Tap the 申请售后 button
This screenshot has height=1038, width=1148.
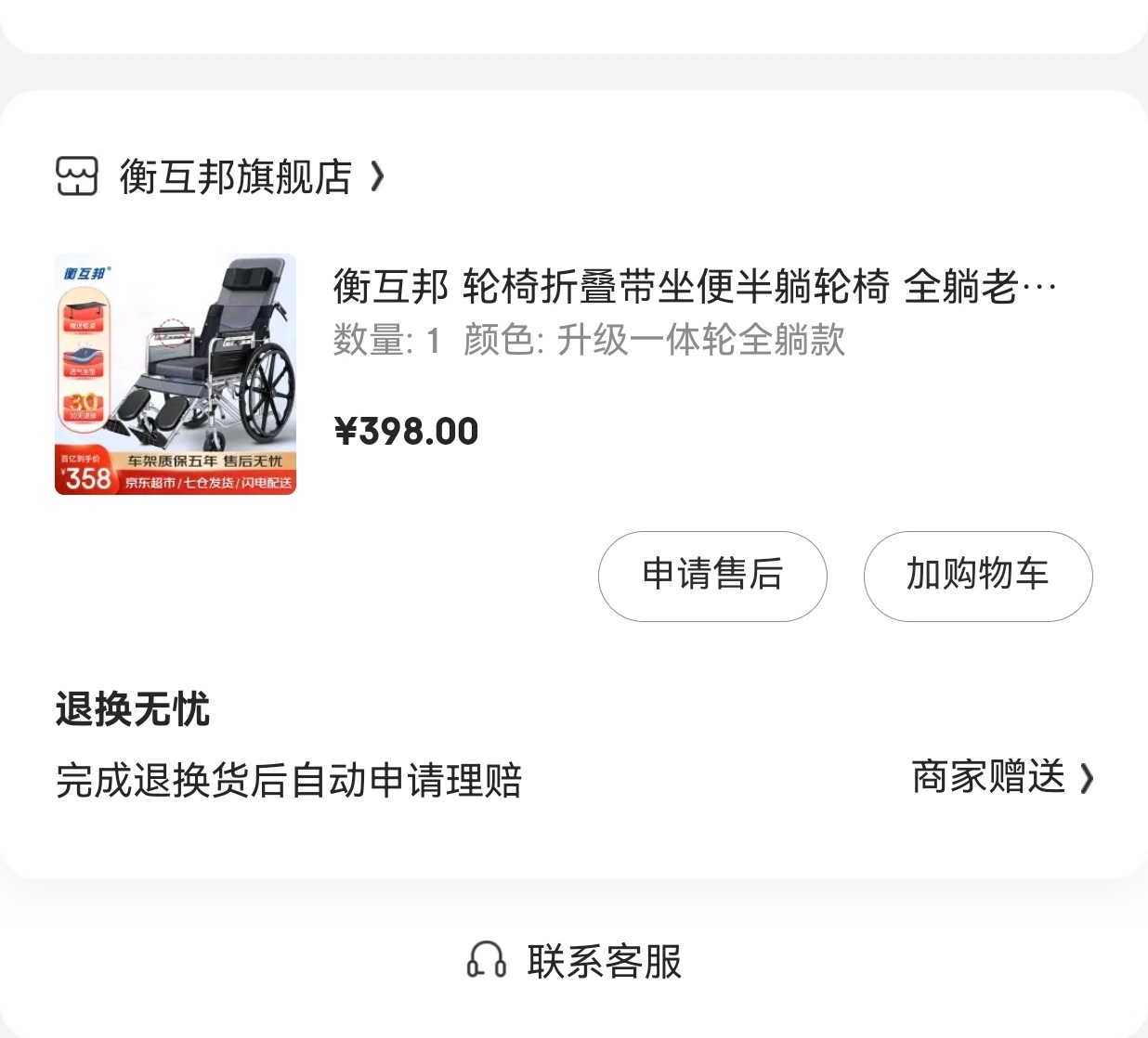point(712,576)
